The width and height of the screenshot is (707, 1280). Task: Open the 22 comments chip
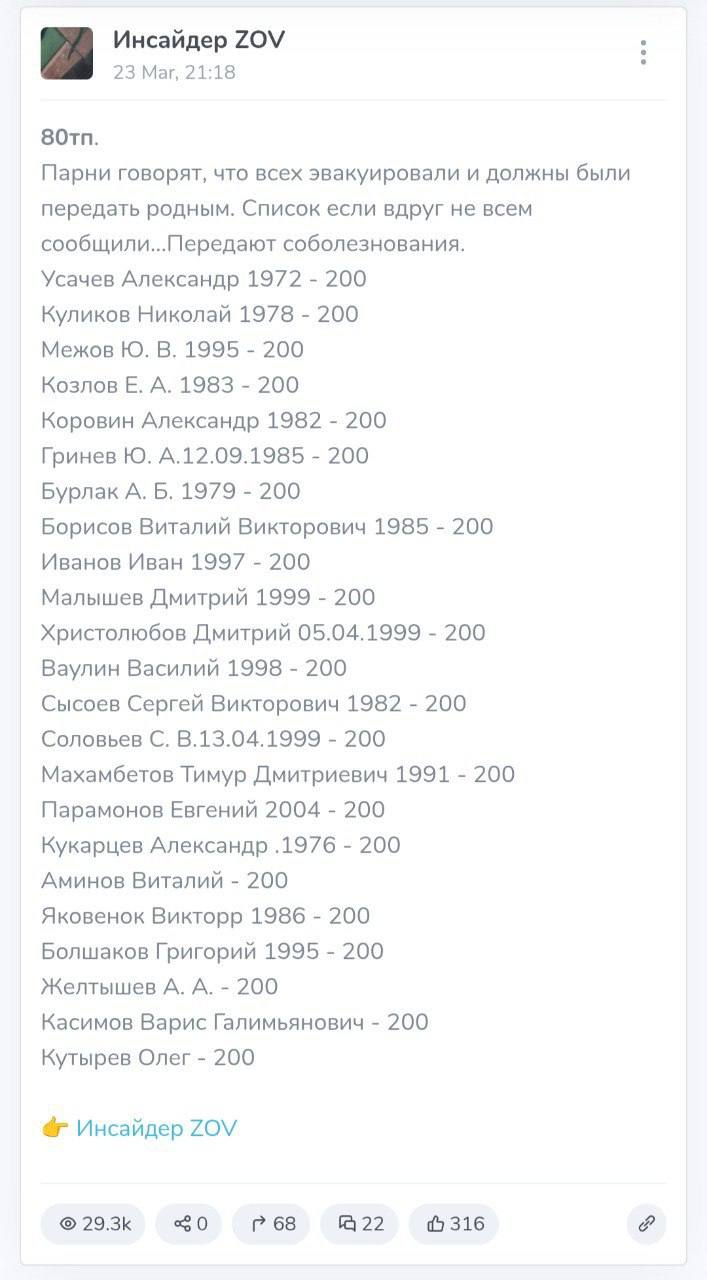(x=360, y=1224)
